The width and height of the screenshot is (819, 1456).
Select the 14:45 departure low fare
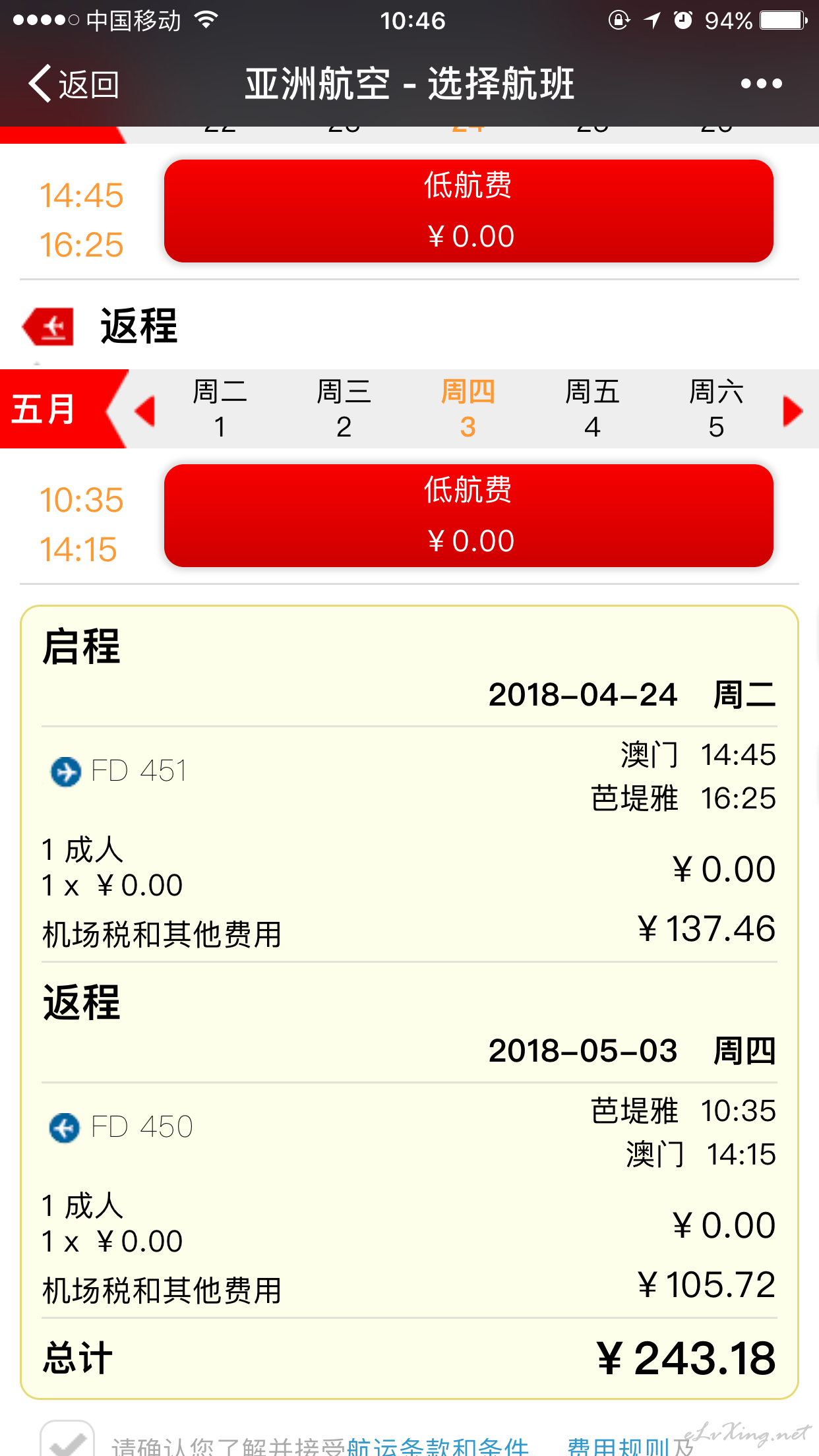pos(468,211)
